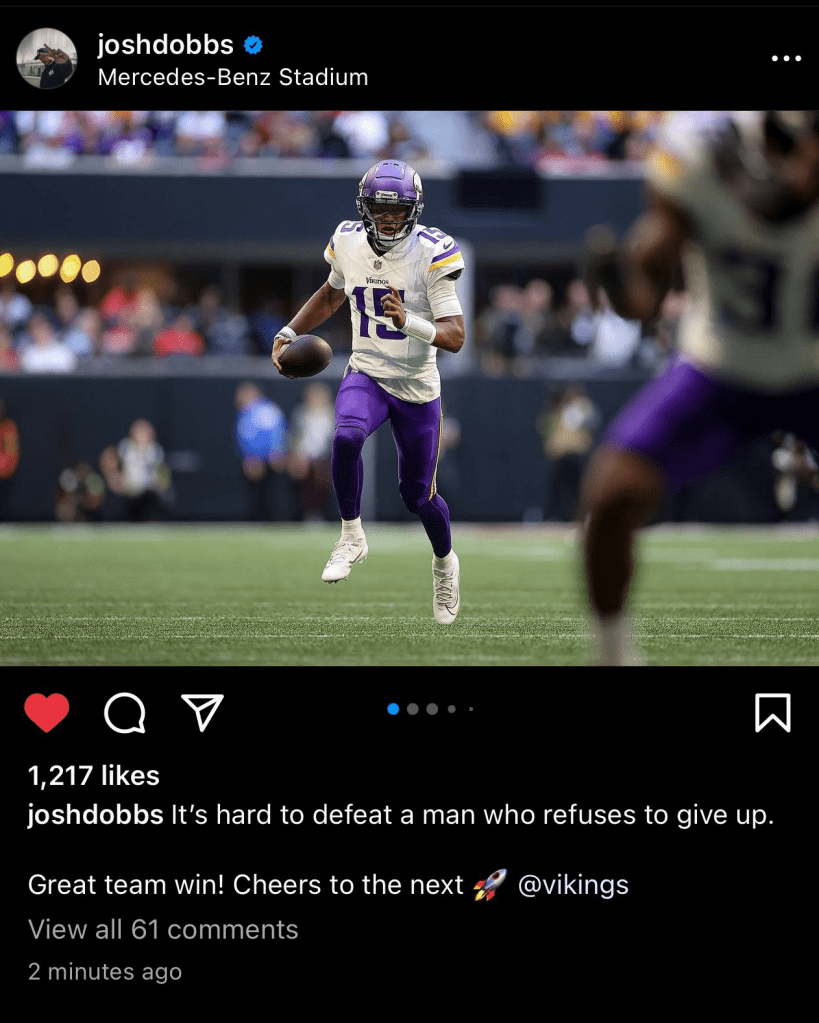Open the @vikings mention in caption
Screen dimensions: 819x1023
click(573, 885)
